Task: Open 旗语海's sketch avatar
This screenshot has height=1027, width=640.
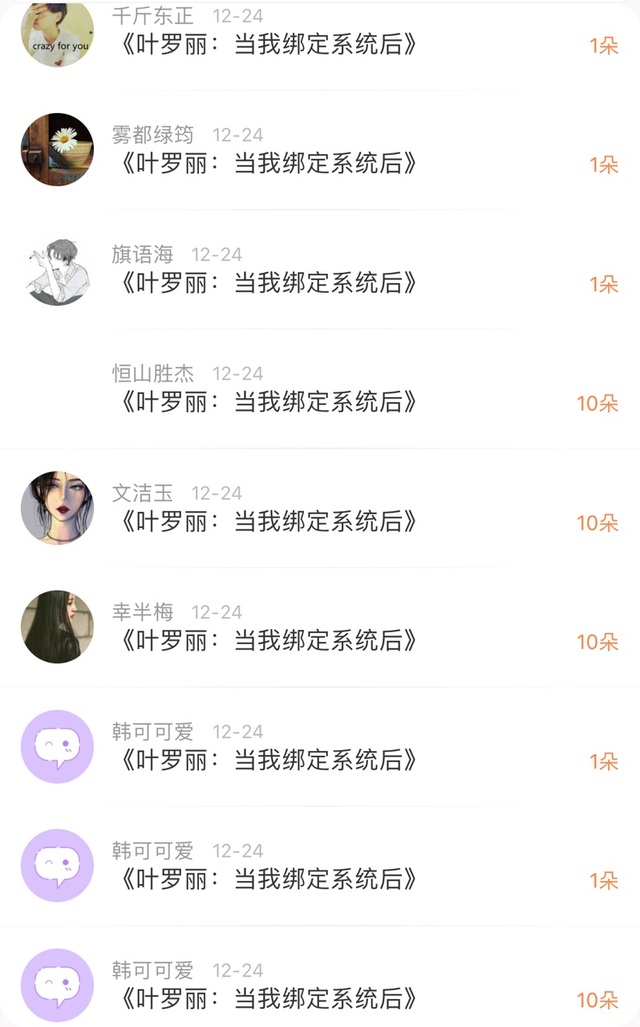Action: [58, 269]
